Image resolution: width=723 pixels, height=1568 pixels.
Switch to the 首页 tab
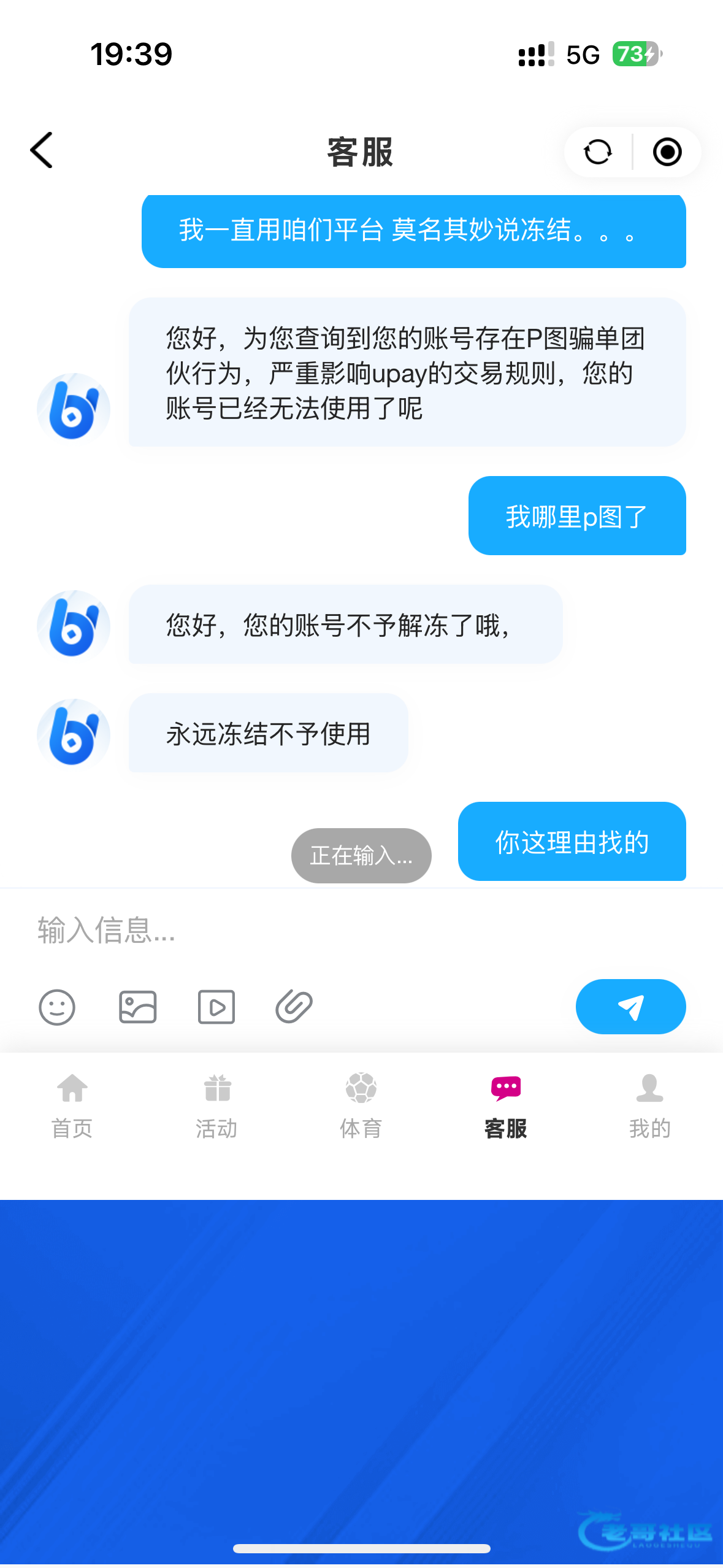tap(72, 1105)
